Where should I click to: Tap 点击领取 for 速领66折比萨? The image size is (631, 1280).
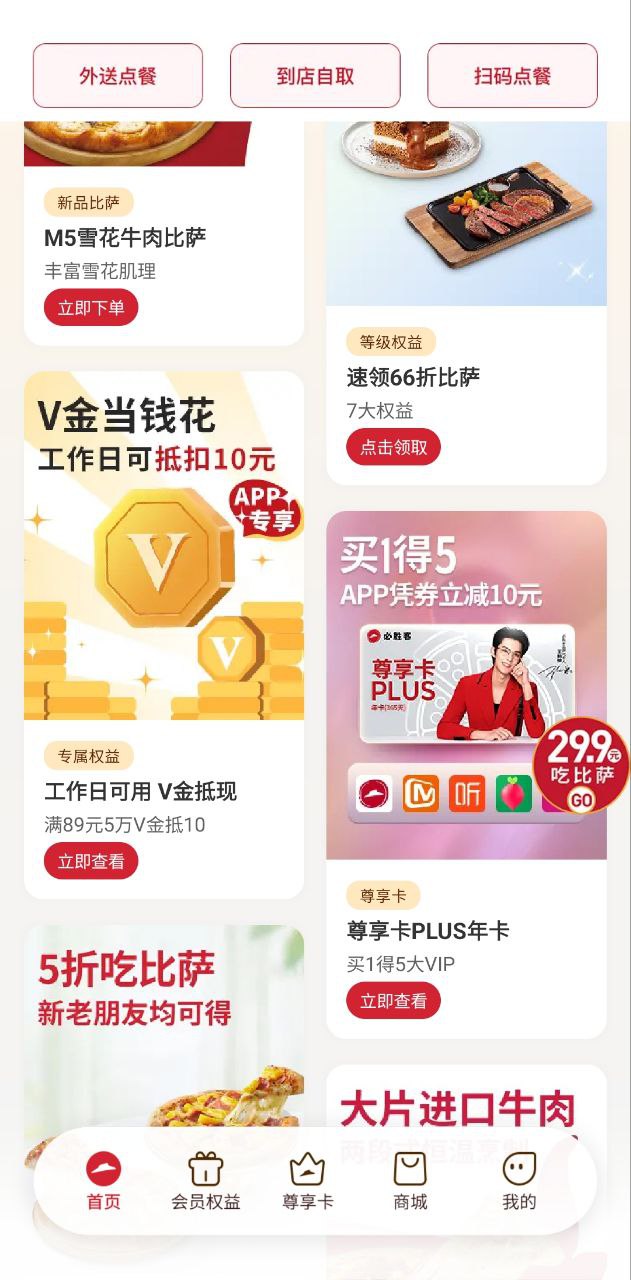point(393,447)
